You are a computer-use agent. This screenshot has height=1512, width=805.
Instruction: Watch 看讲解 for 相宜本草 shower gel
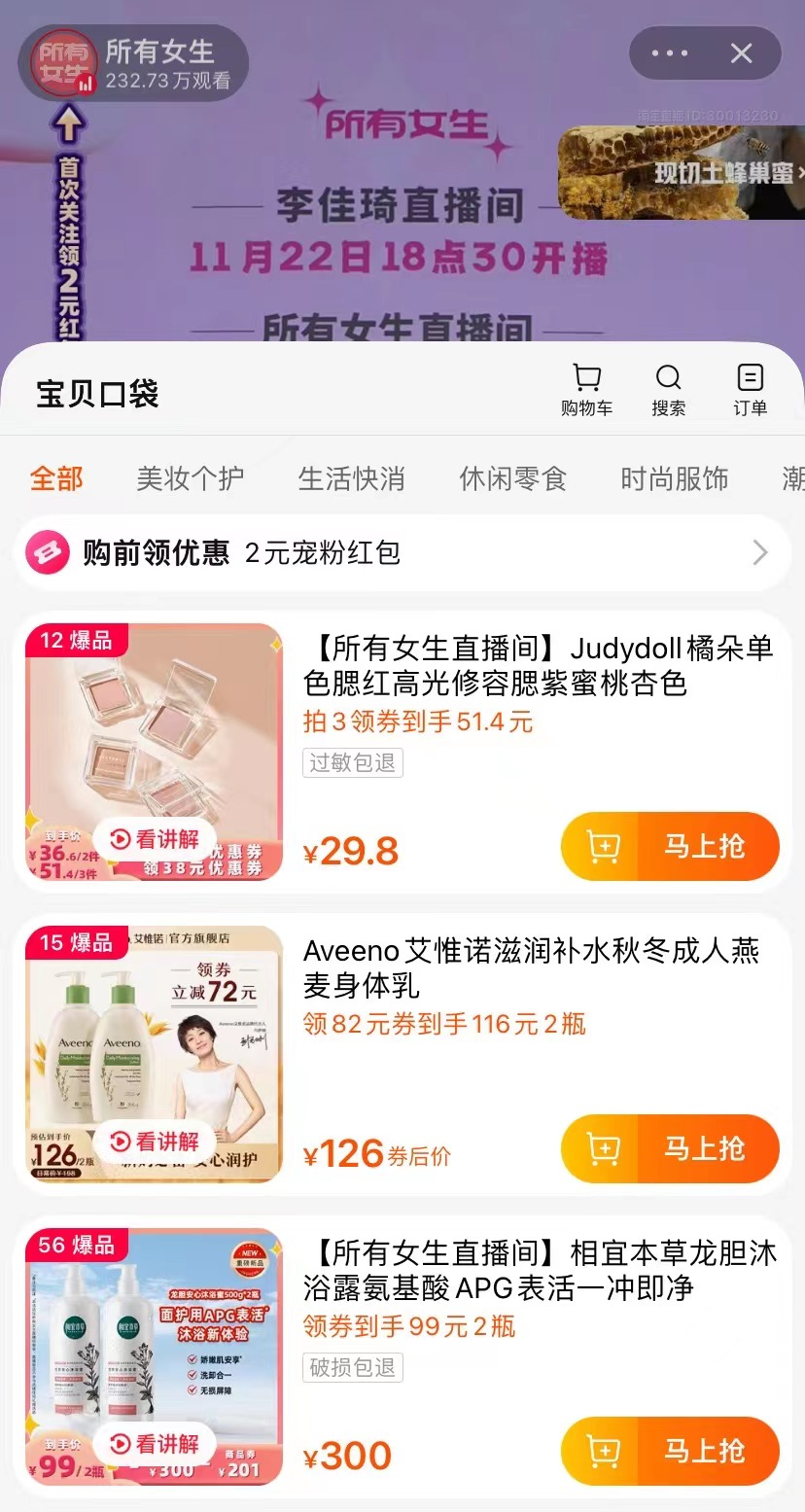click(155, 1444)
